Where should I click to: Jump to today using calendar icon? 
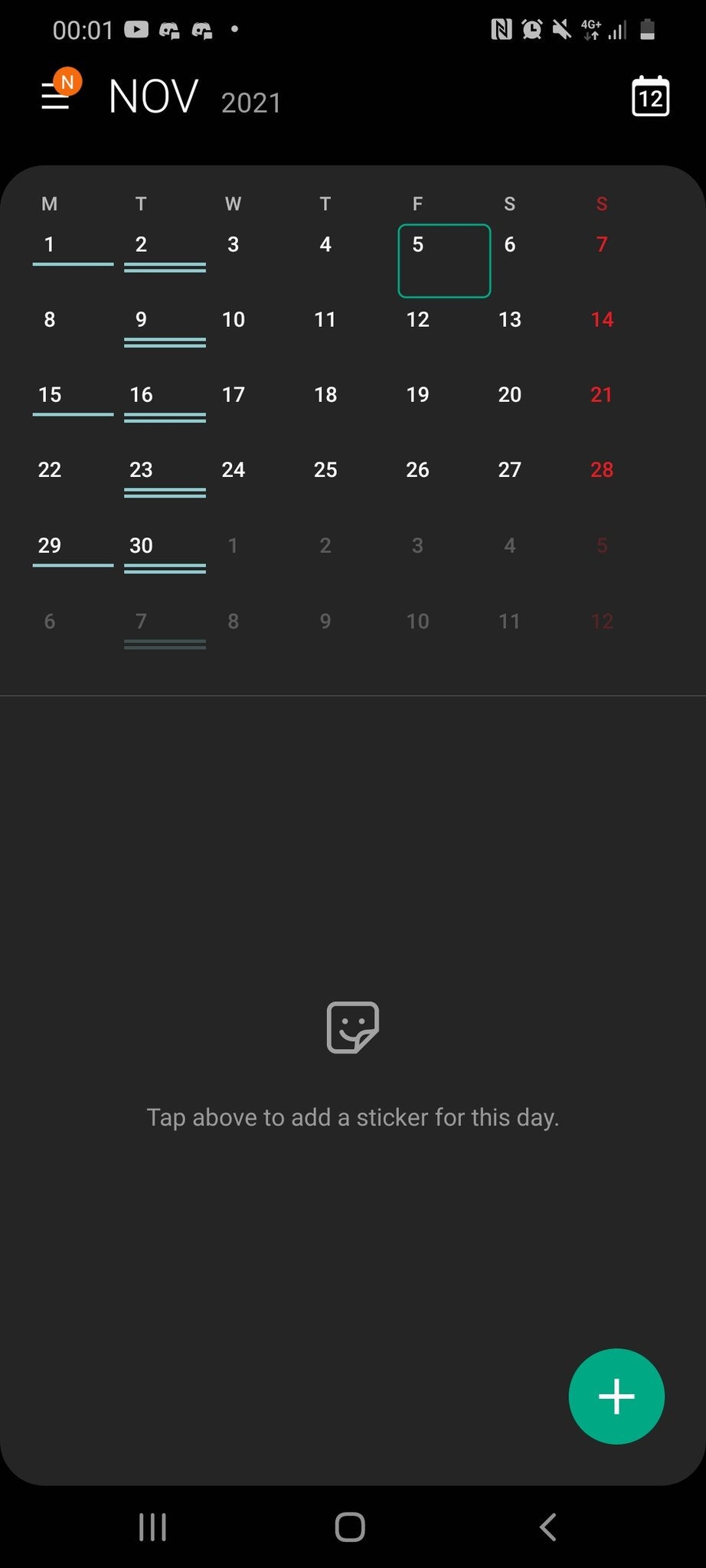(650, 96)
